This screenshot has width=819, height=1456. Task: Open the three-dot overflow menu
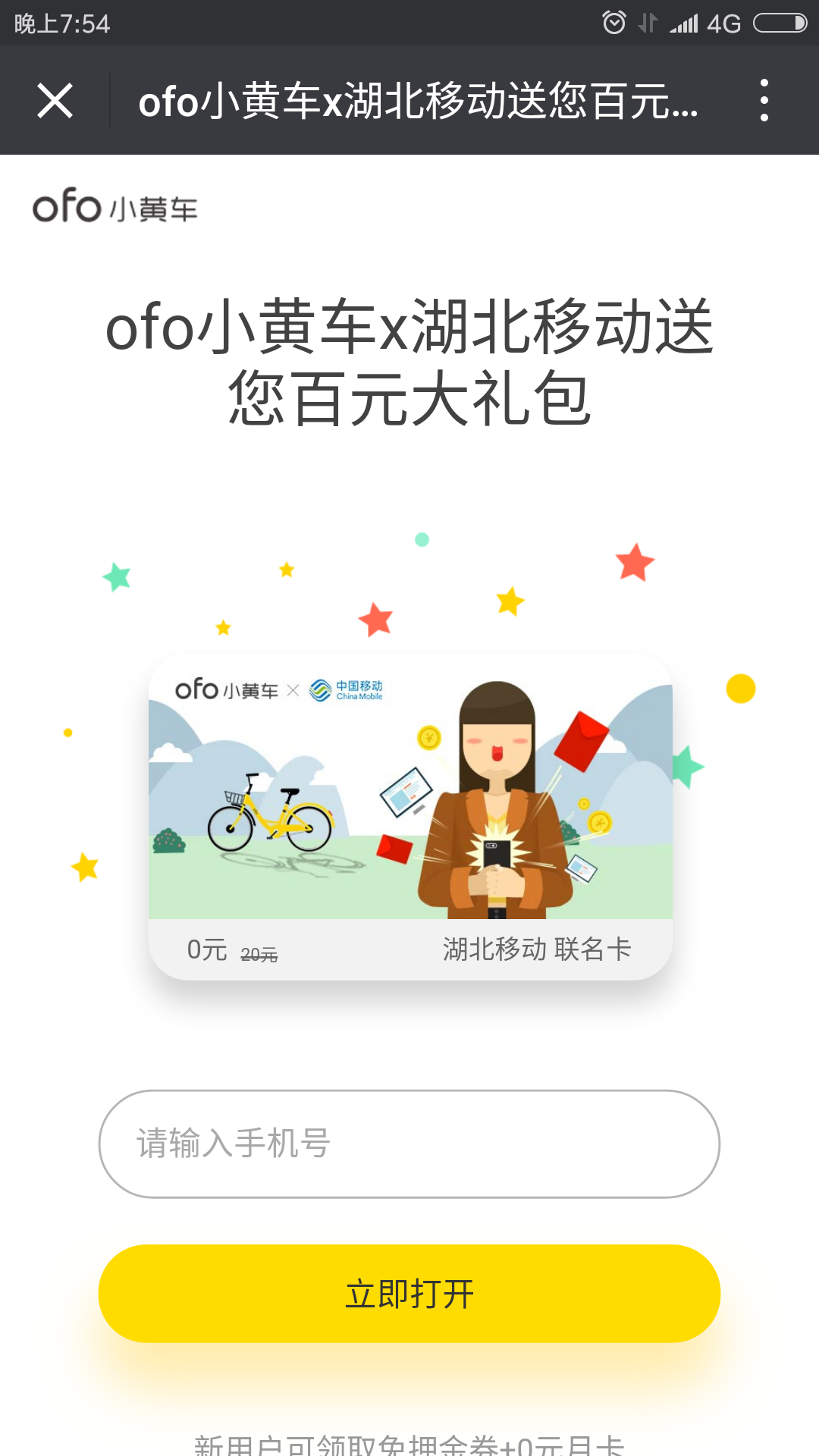coord(764,100)
